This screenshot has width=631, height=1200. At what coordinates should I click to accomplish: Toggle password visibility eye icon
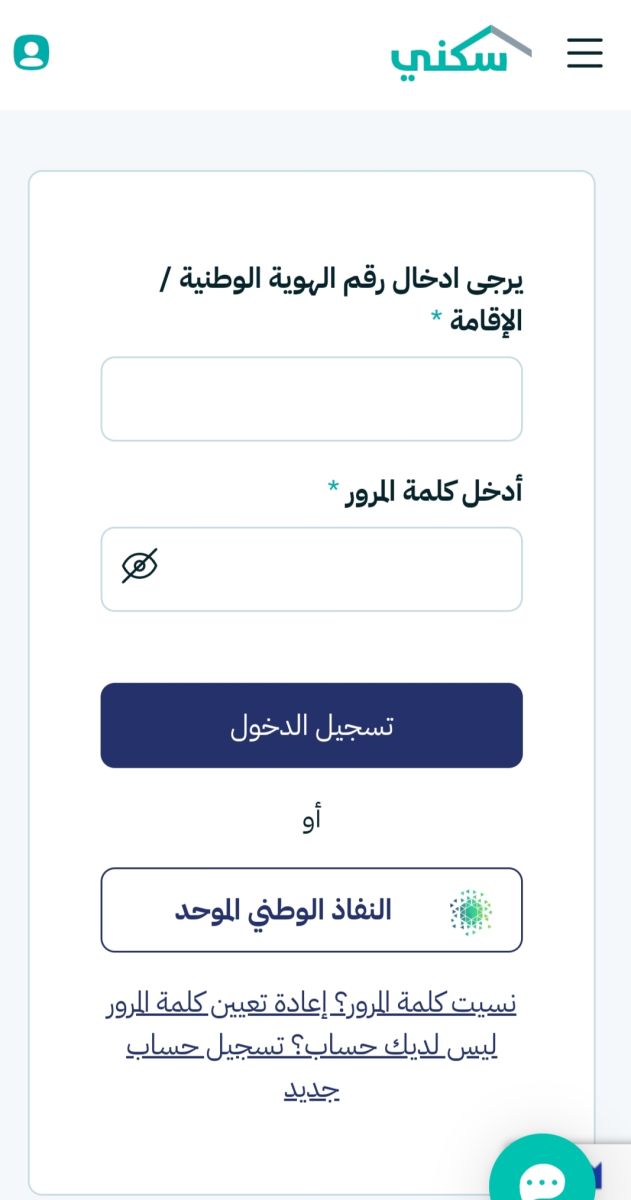coord(140,566)
